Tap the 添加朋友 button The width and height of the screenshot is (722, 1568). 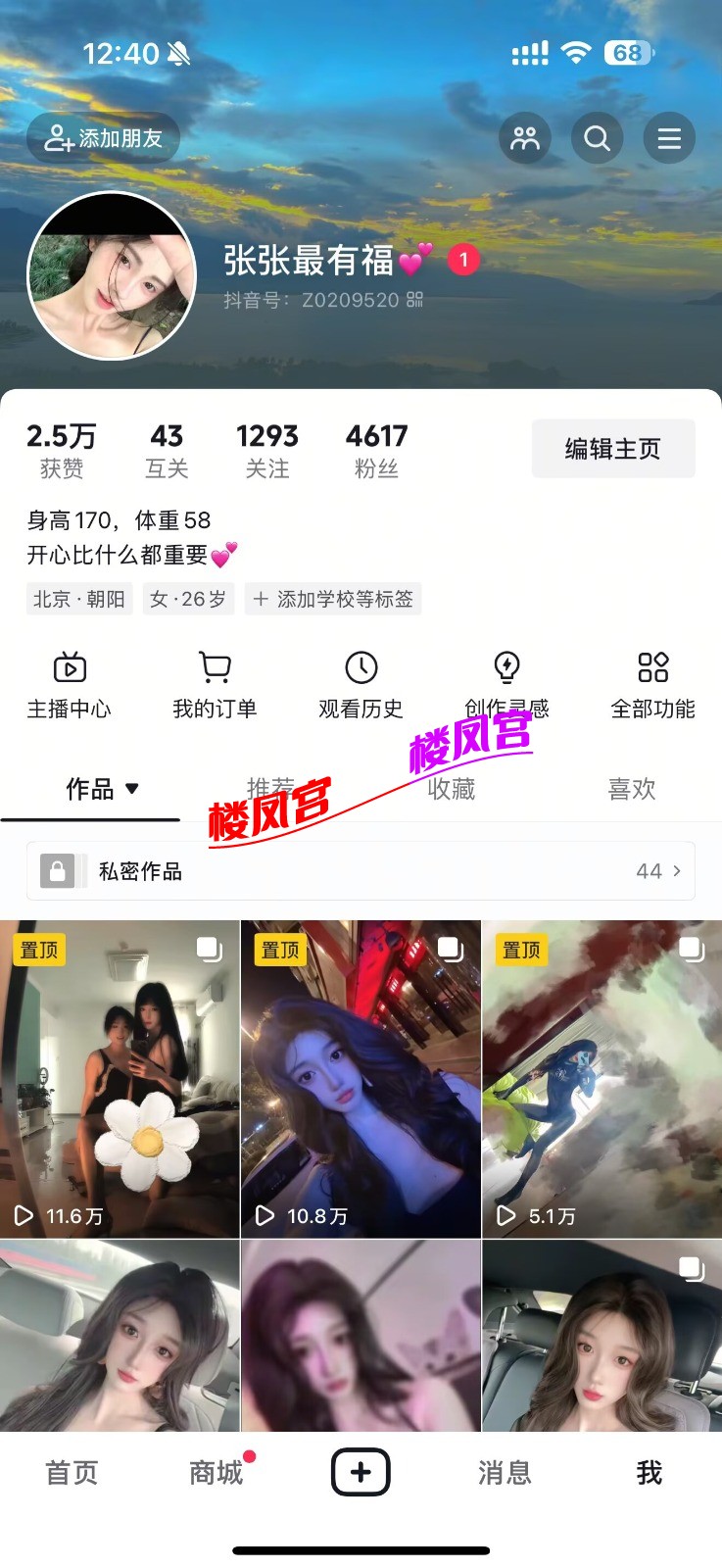103,138
